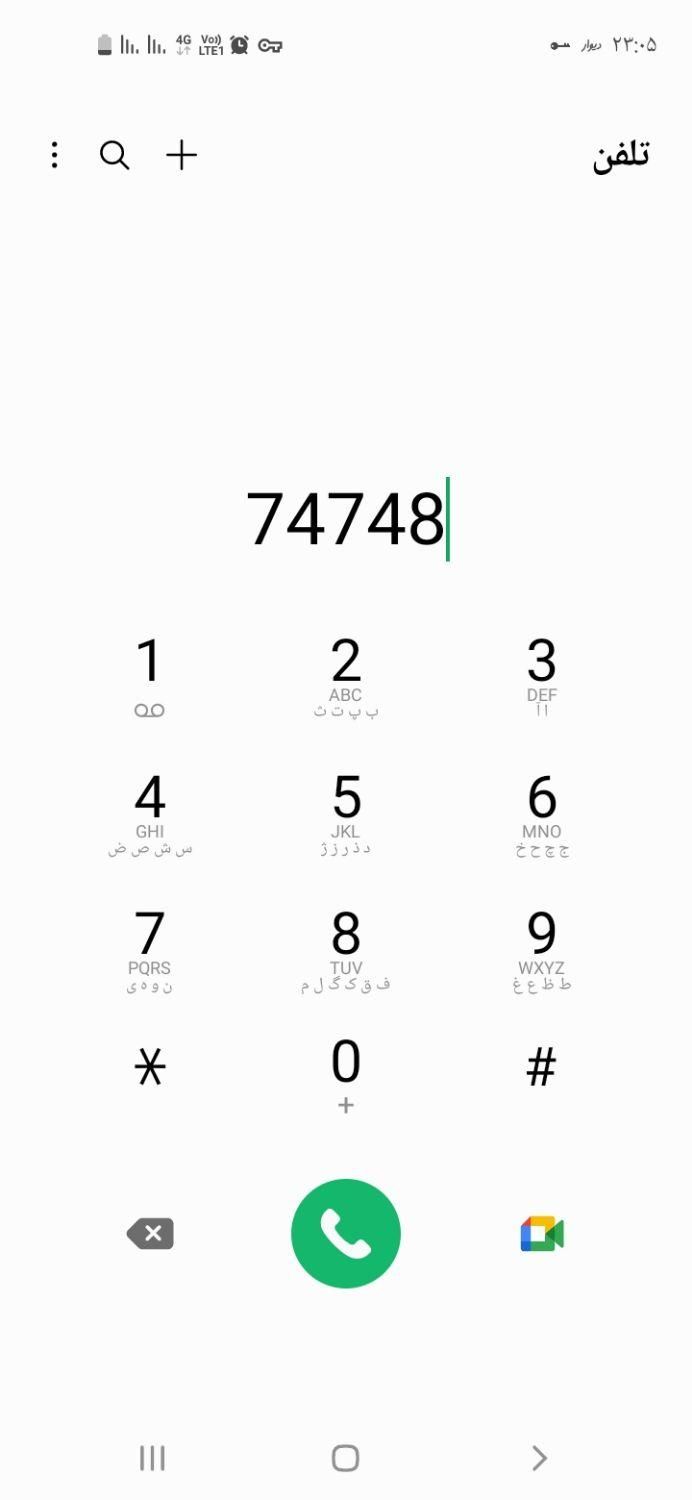The width and height of the screenshot is (692, 1500).
Task: Add number to contacts with plus icon
Action: (x=181, y=155)
